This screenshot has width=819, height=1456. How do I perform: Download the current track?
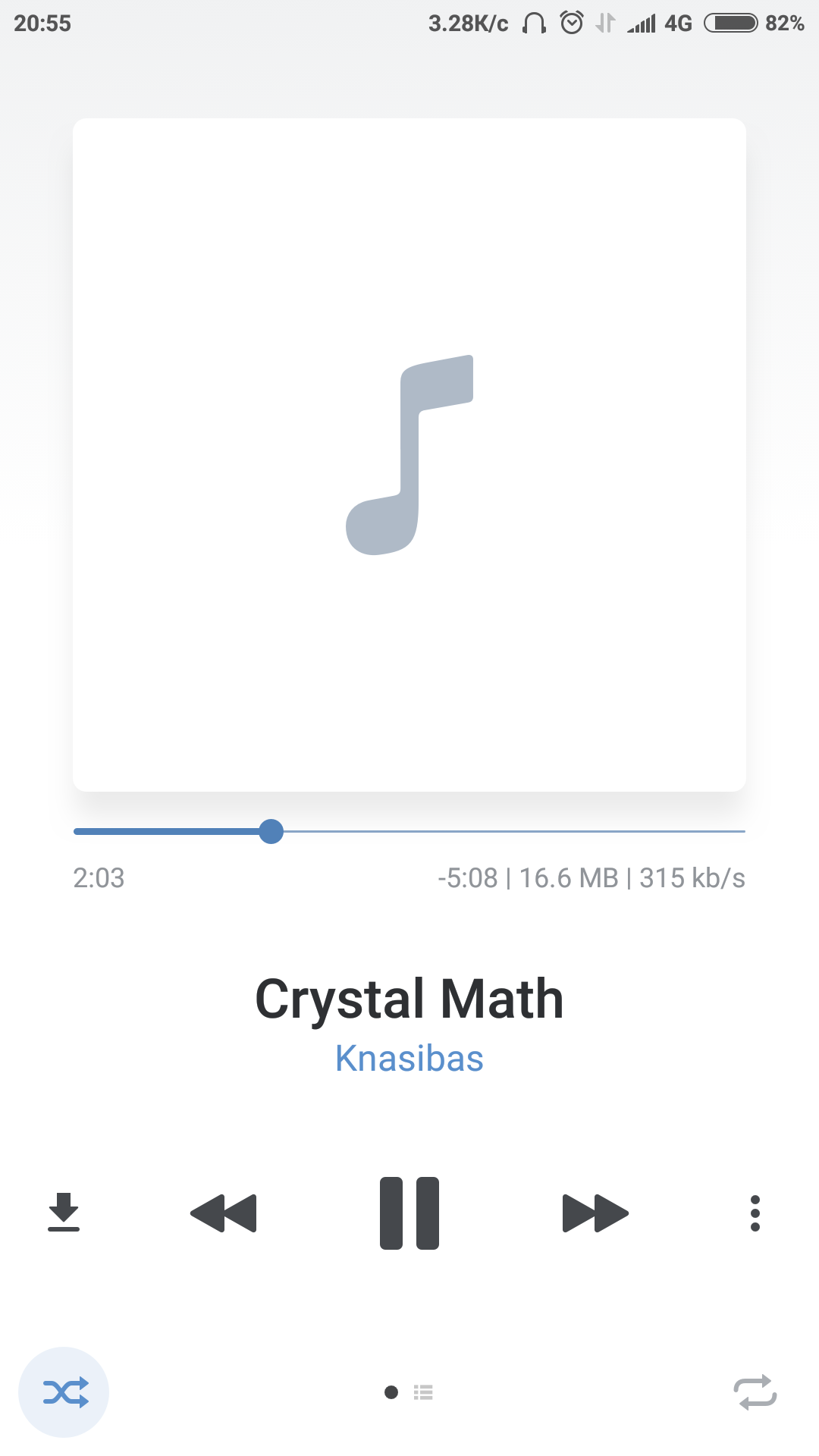pos(64,1212)
